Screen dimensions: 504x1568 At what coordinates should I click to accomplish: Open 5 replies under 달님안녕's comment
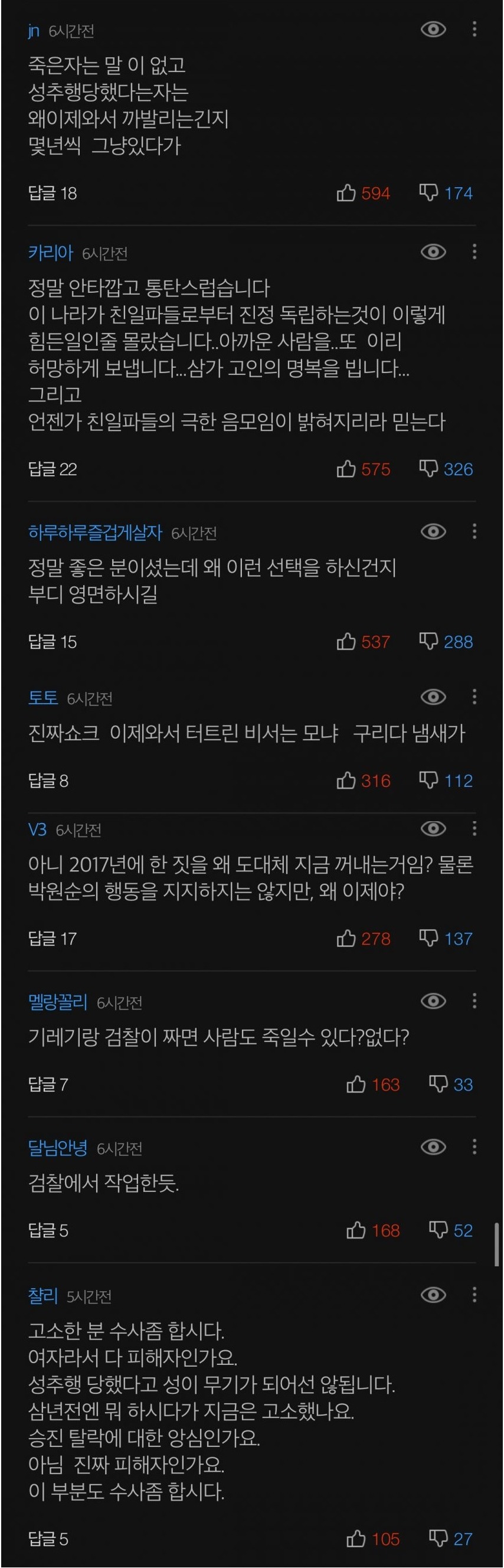(48, 1231)
